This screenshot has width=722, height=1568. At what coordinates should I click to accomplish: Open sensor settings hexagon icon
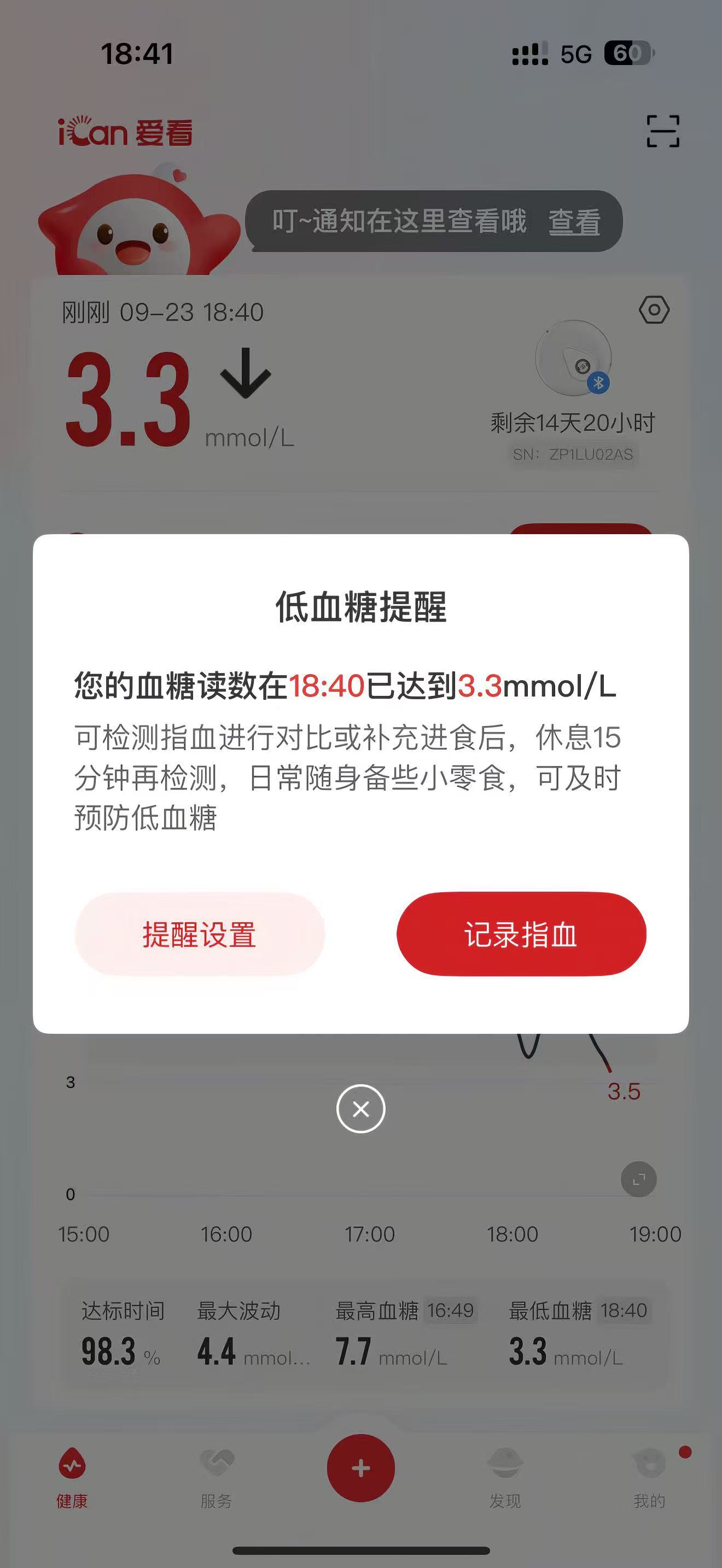654,310
